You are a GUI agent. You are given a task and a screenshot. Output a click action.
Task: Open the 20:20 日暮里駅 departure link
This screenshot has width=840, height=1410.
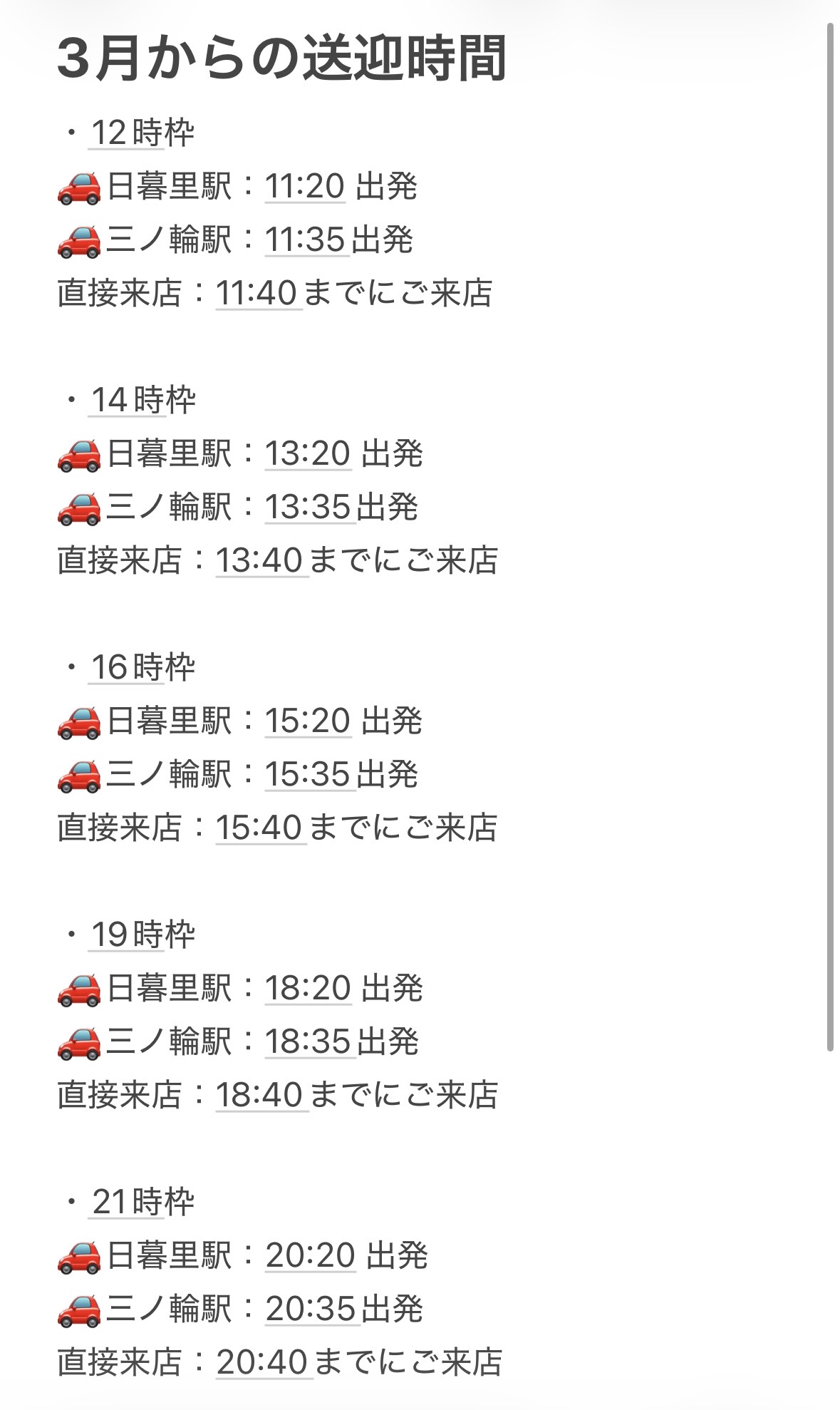(x=311, y=1256)
